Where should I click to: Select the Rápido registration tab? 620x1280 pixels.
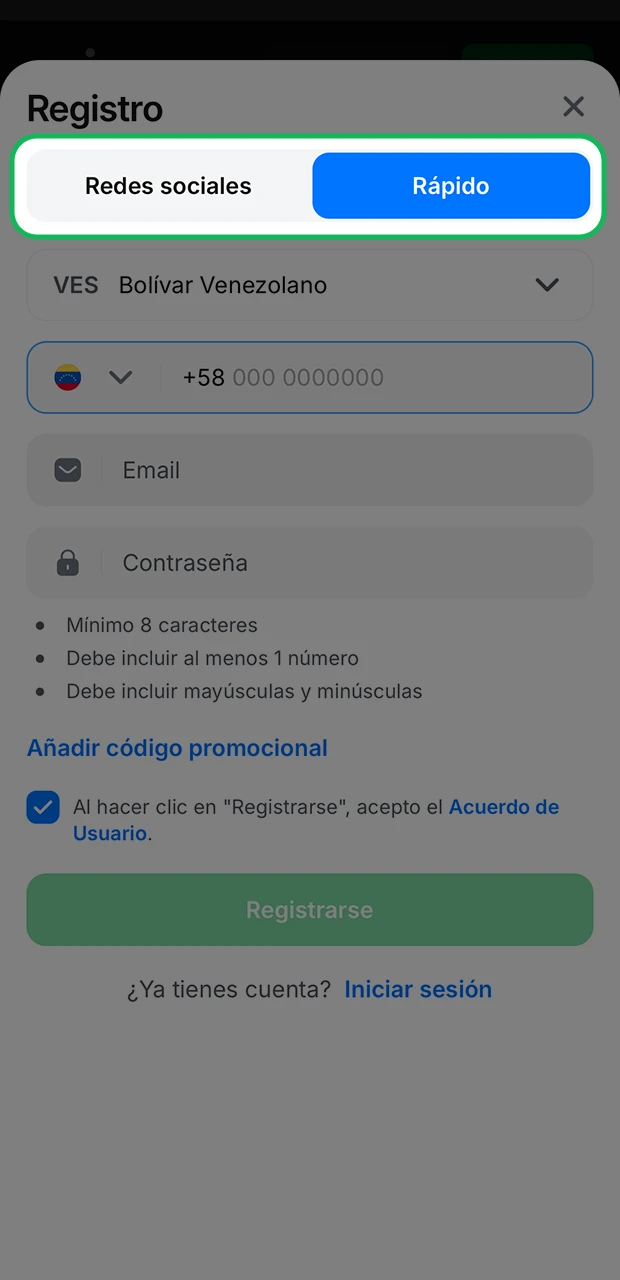click(x=451, y=186)
